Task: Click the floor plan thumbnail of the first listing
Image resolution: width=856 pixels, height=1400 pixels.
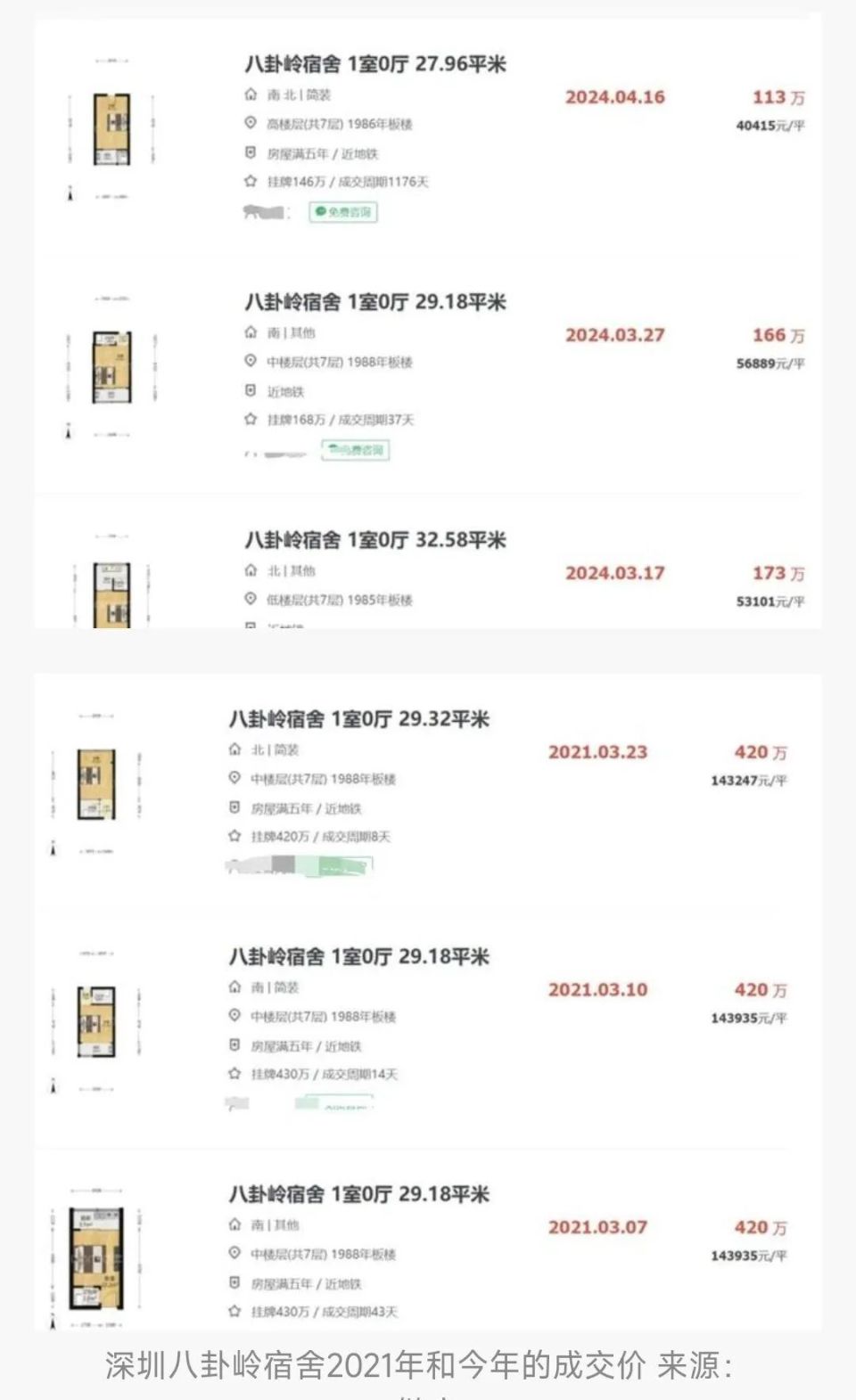Action: click(x=111, y=129)
